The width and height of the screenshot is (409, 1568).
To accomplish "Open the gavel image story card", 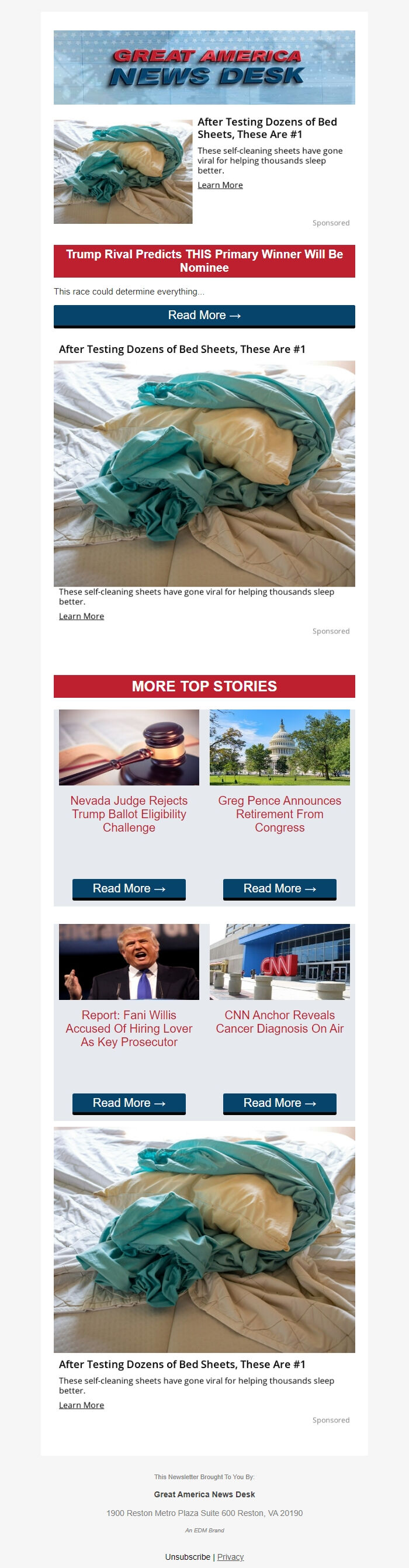I will pos(129,747).
